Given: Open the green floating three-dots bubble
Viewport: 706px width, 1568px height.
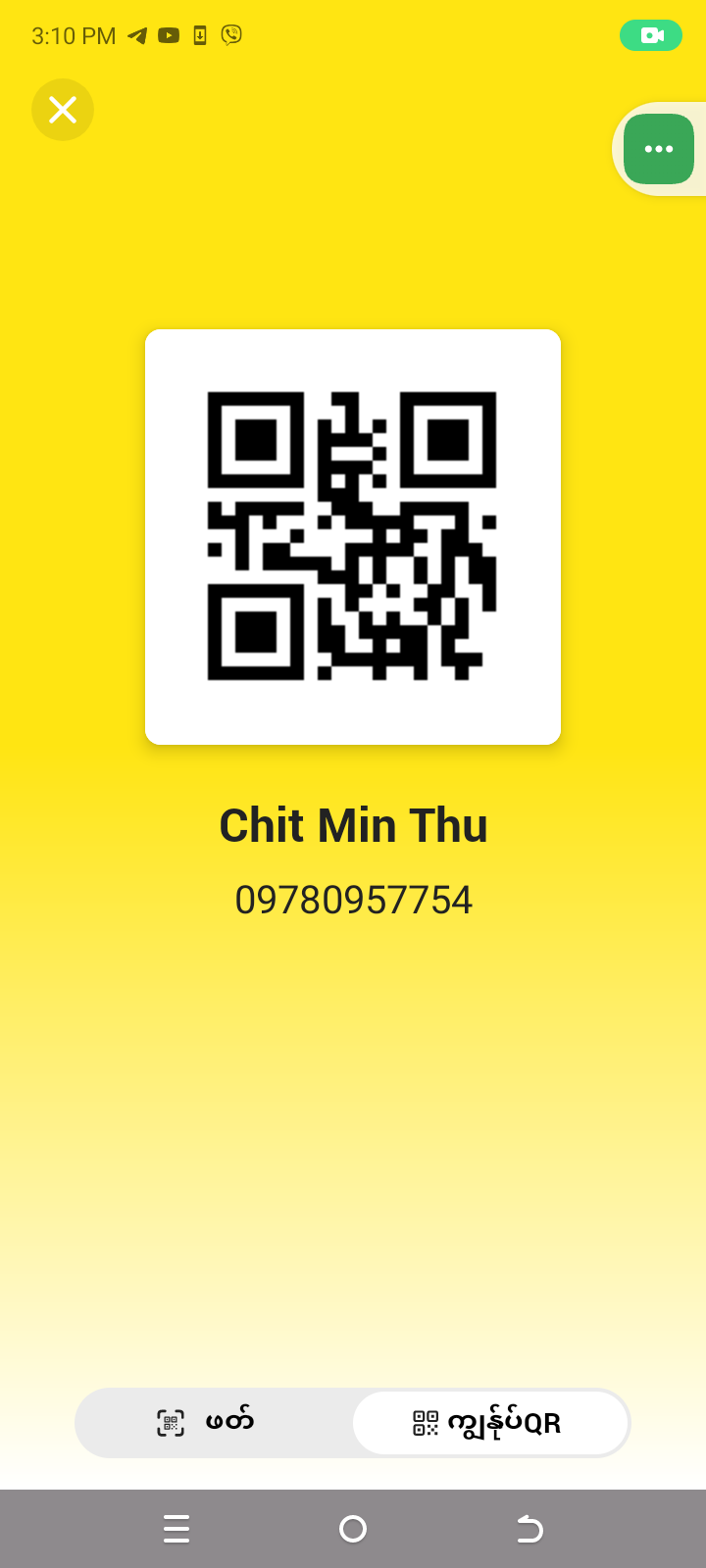Looking at the screenshot, I should (x=659, y=149).
